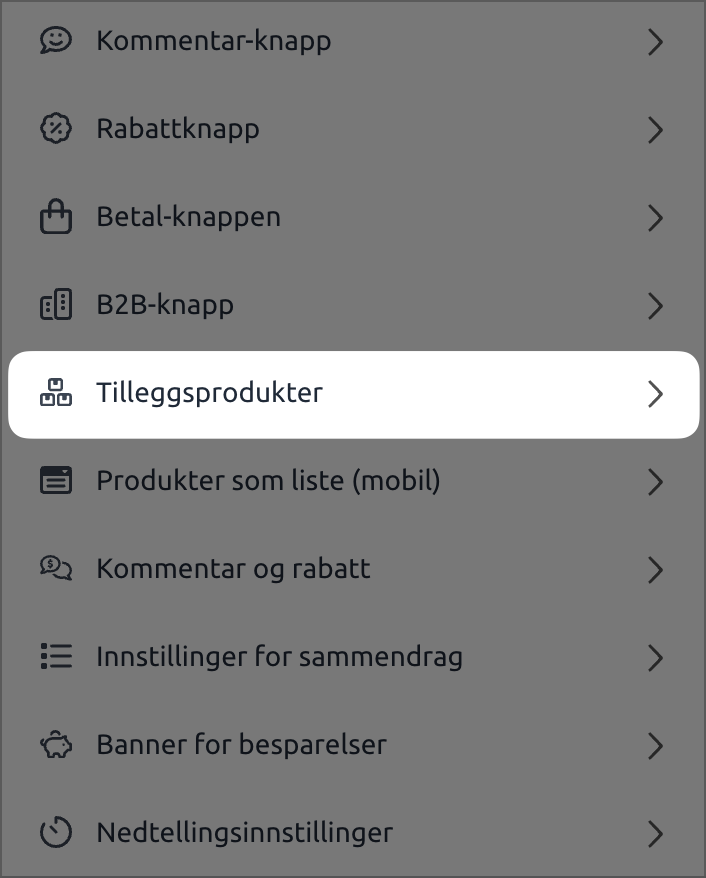Open Rabattknapp settings
Image resolution: width=706 pixels, height=878 pixels.
(352, 130)
